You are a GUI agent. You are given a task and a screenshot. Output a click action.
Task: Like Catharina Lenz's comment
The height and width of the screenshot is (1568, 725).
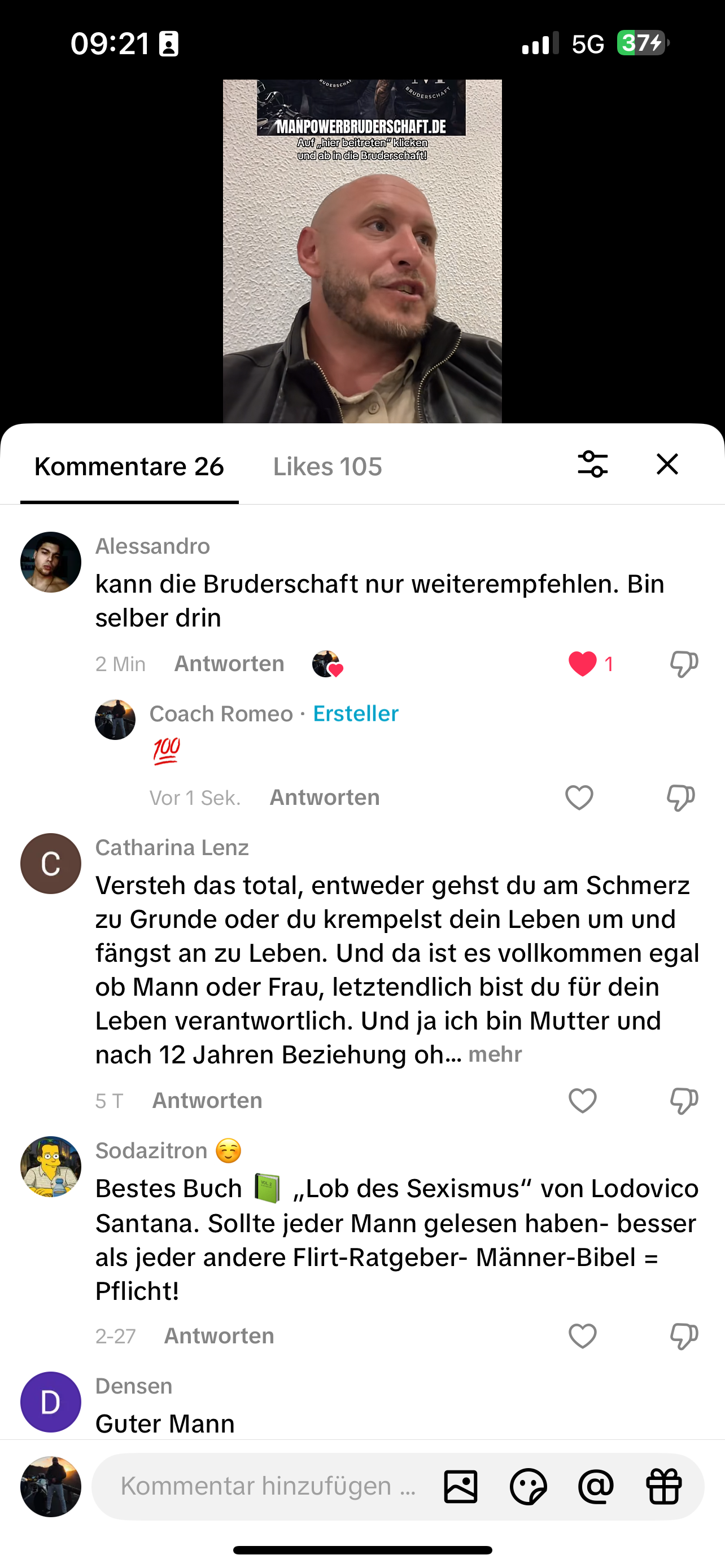(583, 1101)
